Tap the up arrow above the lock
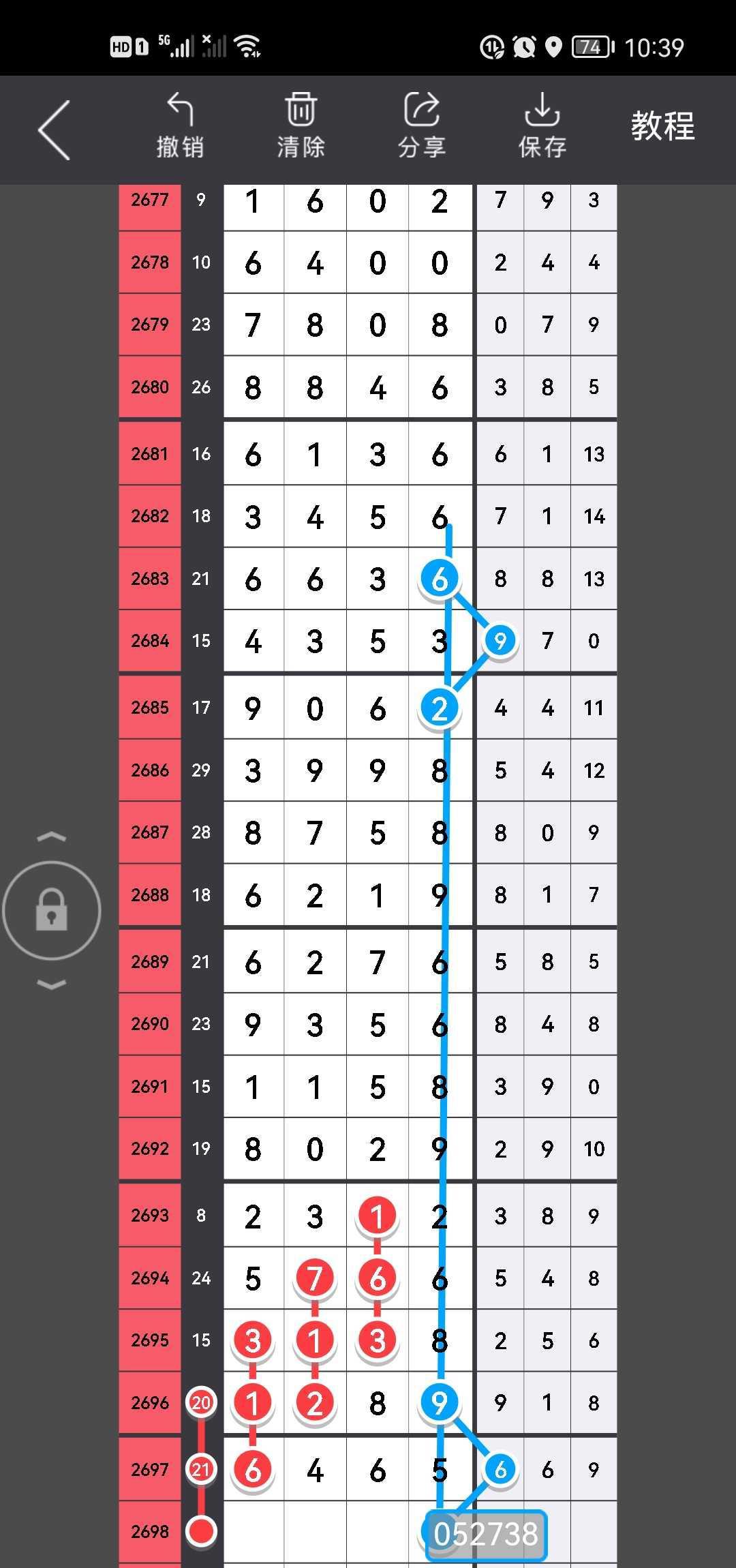 point(52,837)
